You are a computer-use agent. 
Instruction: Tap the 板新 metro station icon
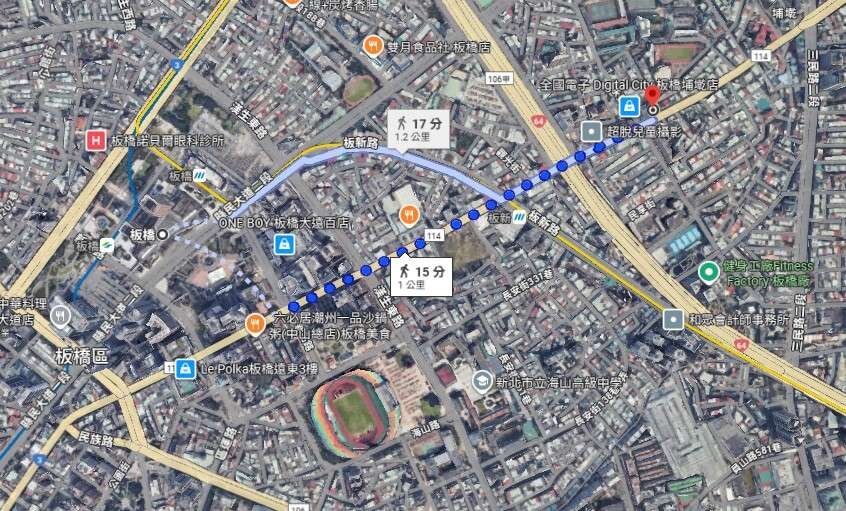(x=520, y=213)
